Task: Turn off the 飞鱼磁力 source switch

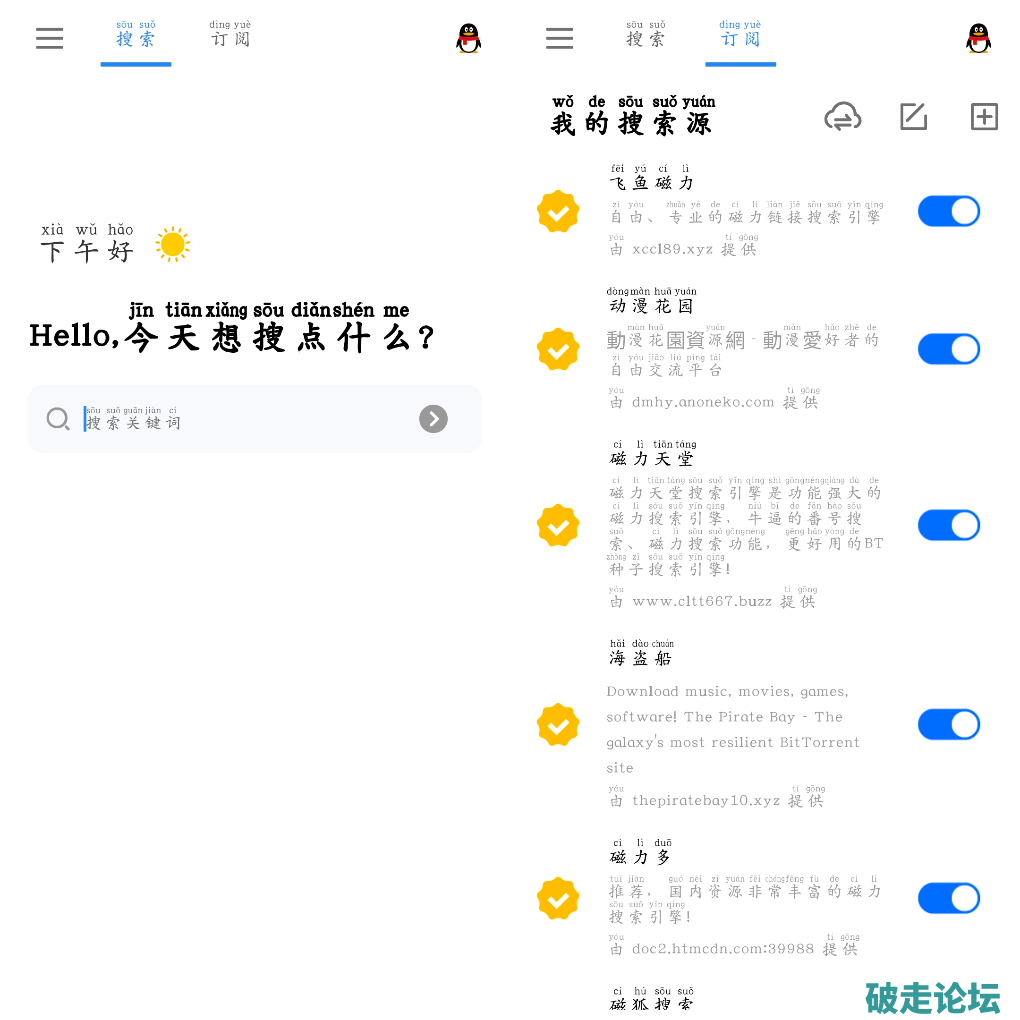Action: (x=948, y=212)
